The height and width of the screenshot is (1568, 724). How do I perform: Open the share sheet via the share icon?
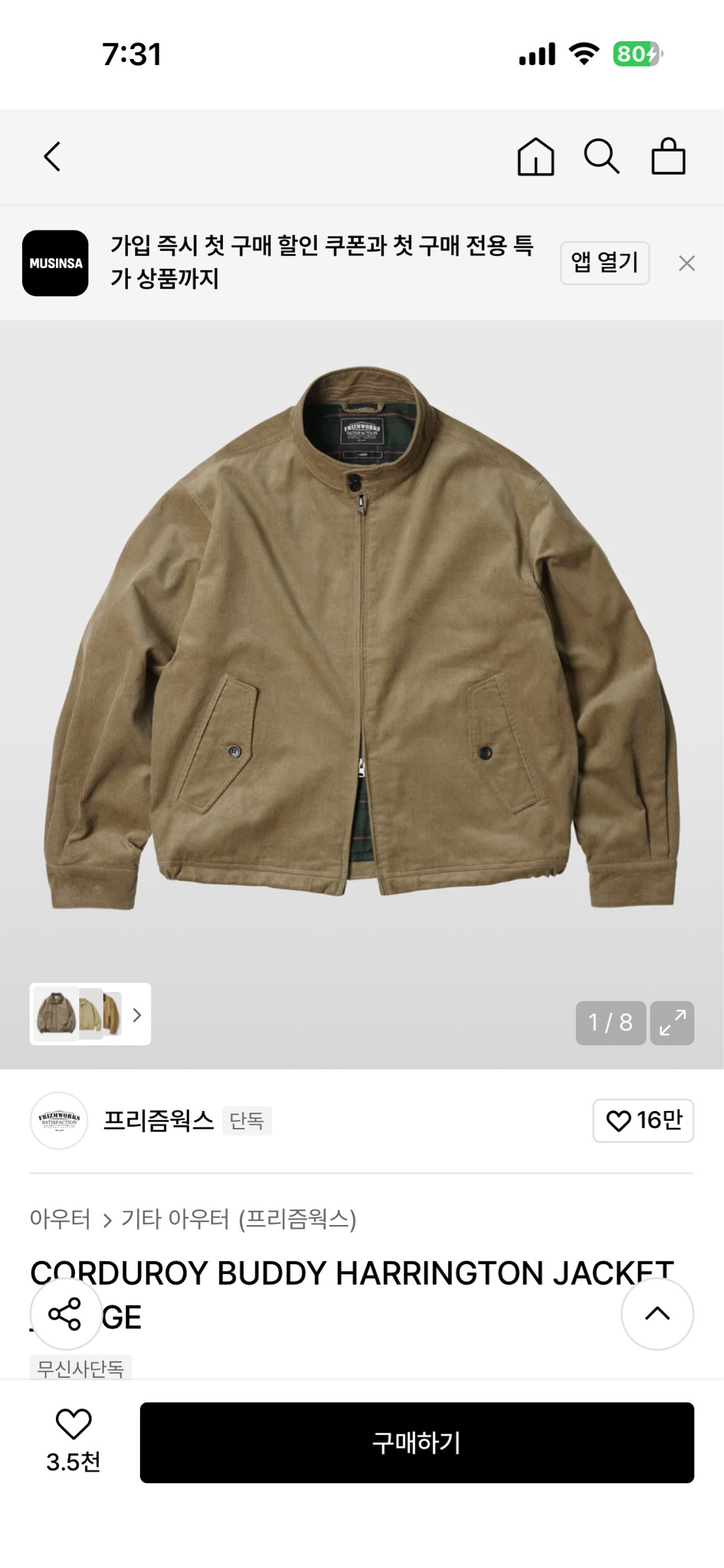coord(67,1315)
